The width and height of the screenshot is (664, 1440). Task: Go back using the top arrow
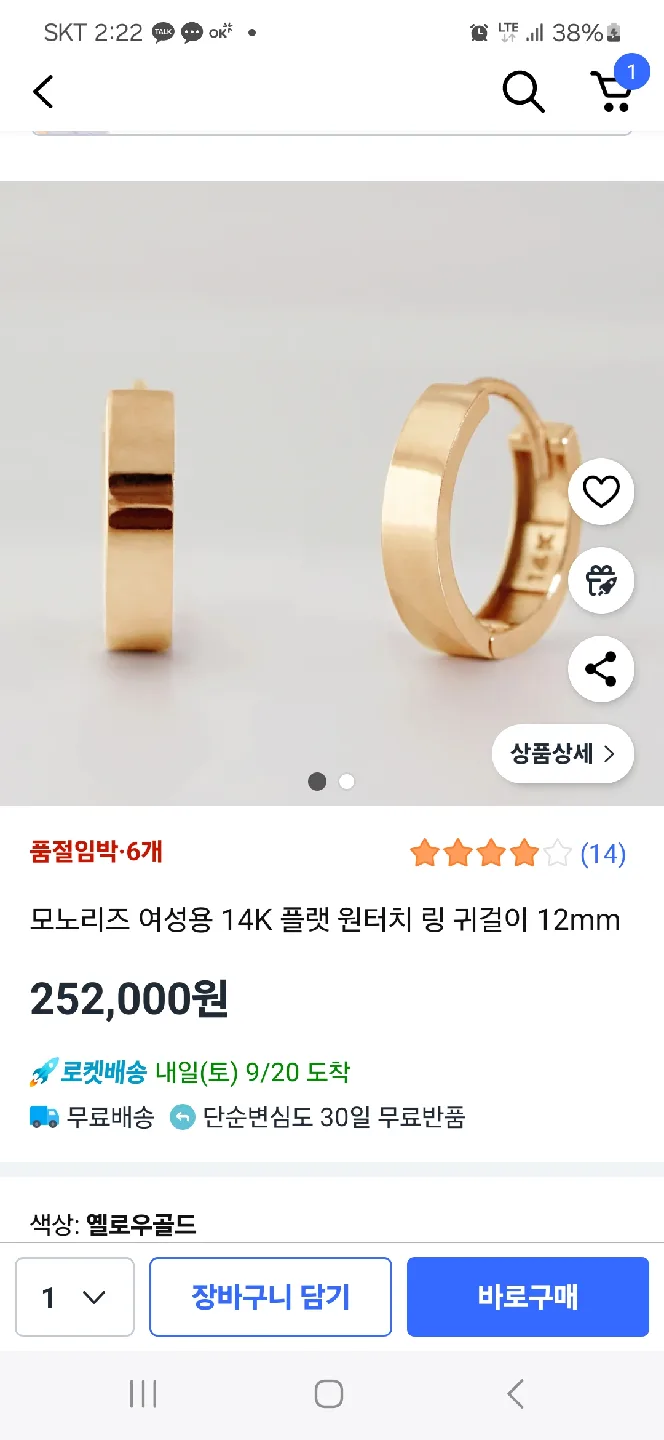pos(42,92)
